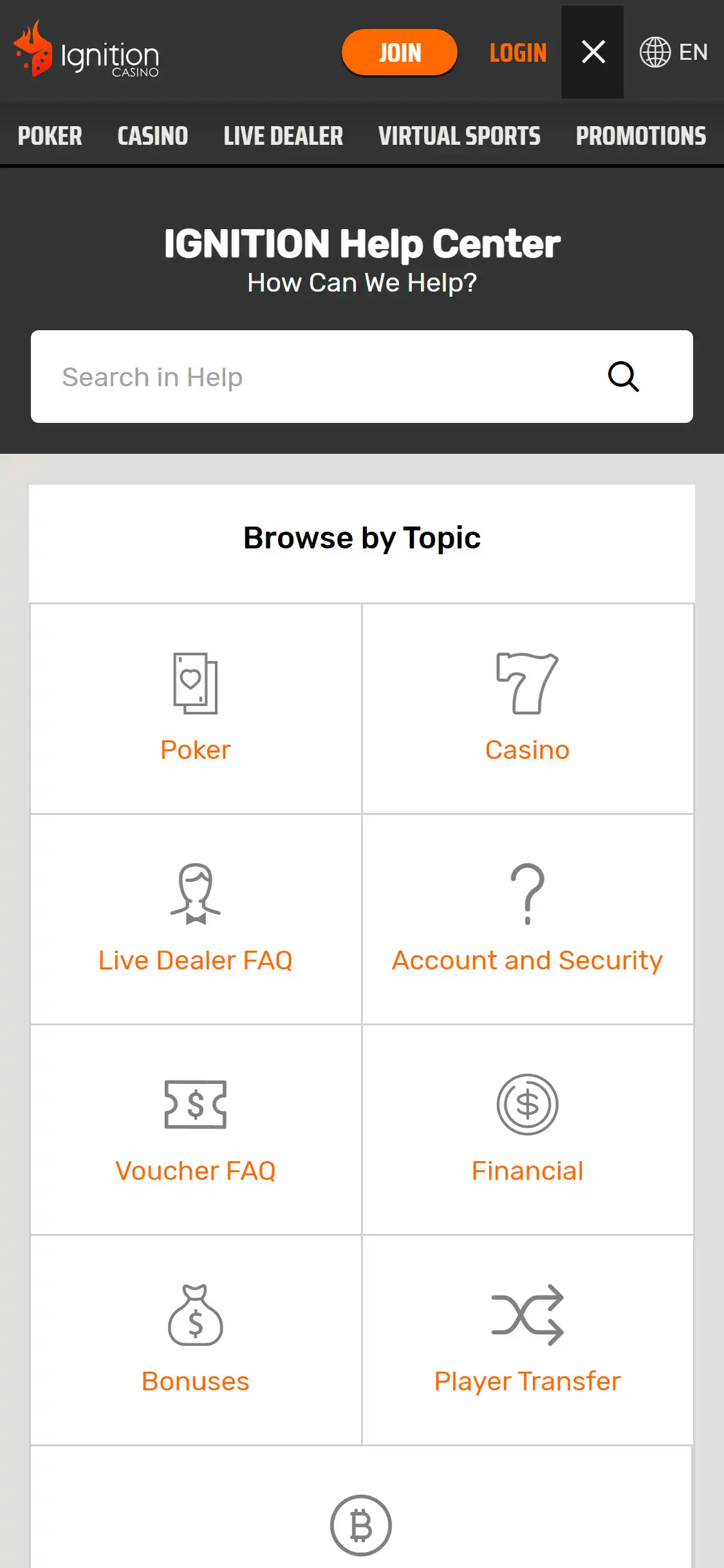Open the Voucher FAQ topic

tap(196, 1130)
